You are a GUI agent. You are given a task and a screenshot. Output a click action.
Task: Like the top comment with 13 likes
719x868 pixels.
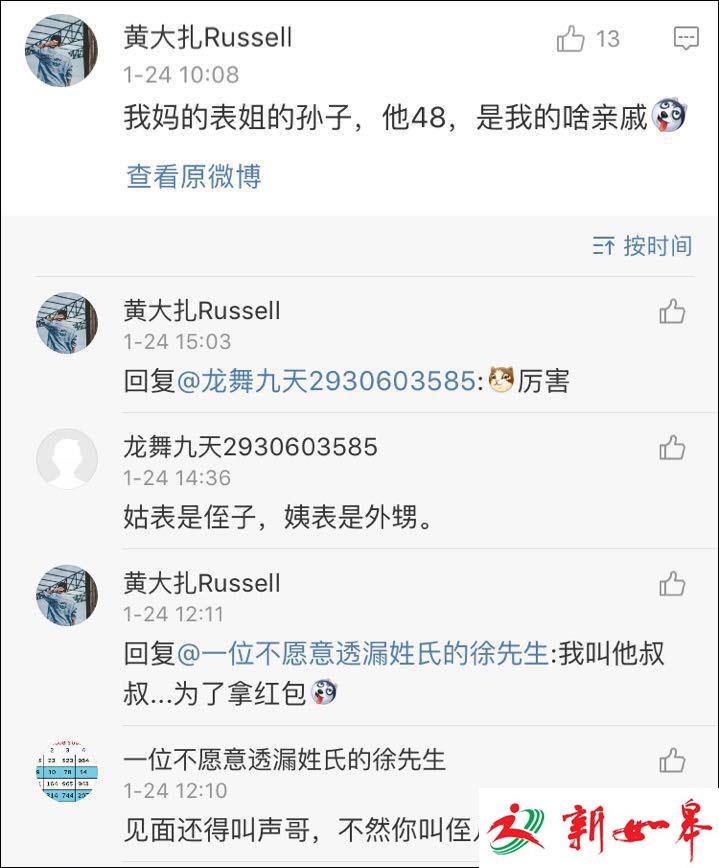click(x=571, y=40)
